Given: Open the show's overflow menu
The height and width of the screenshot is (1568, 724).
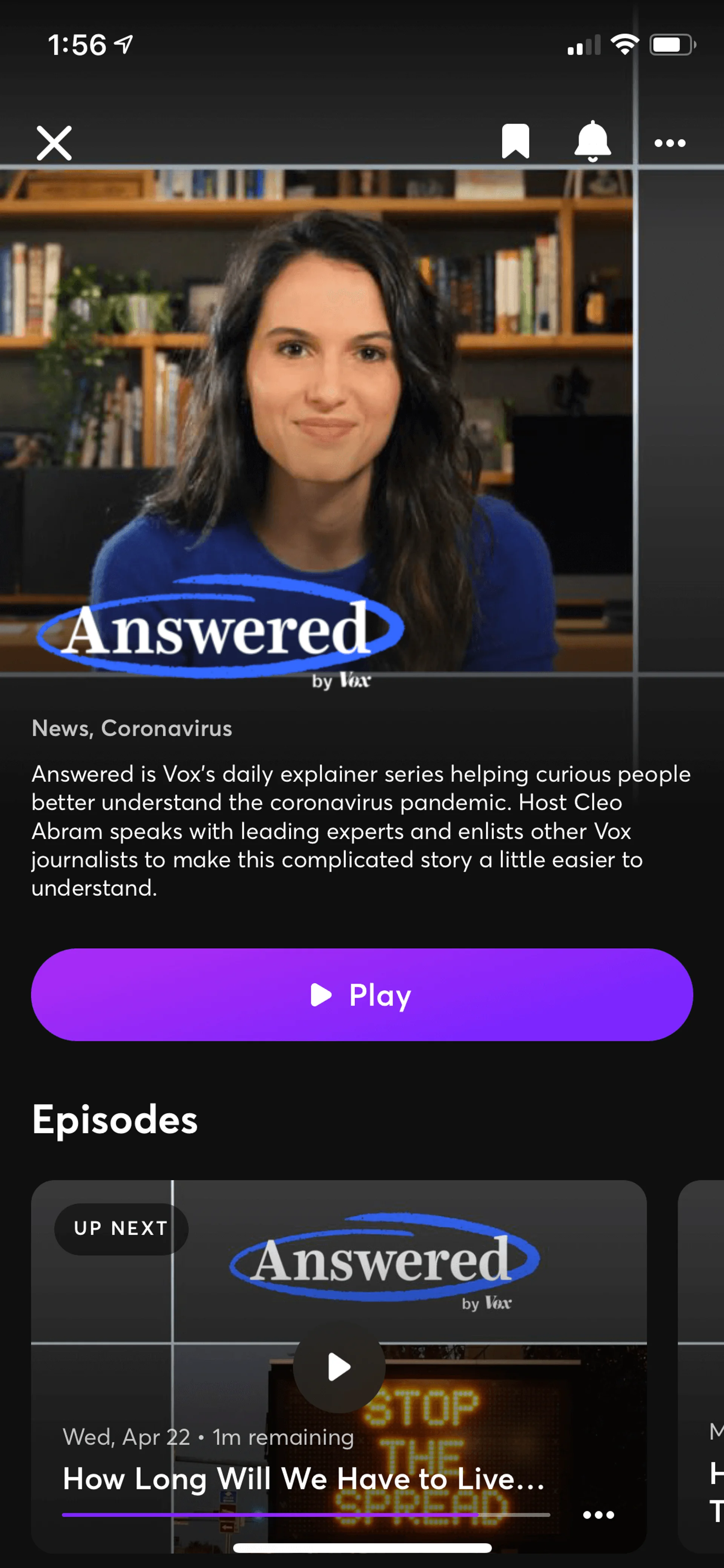Looking at the screenshot, I should (669, 143).
